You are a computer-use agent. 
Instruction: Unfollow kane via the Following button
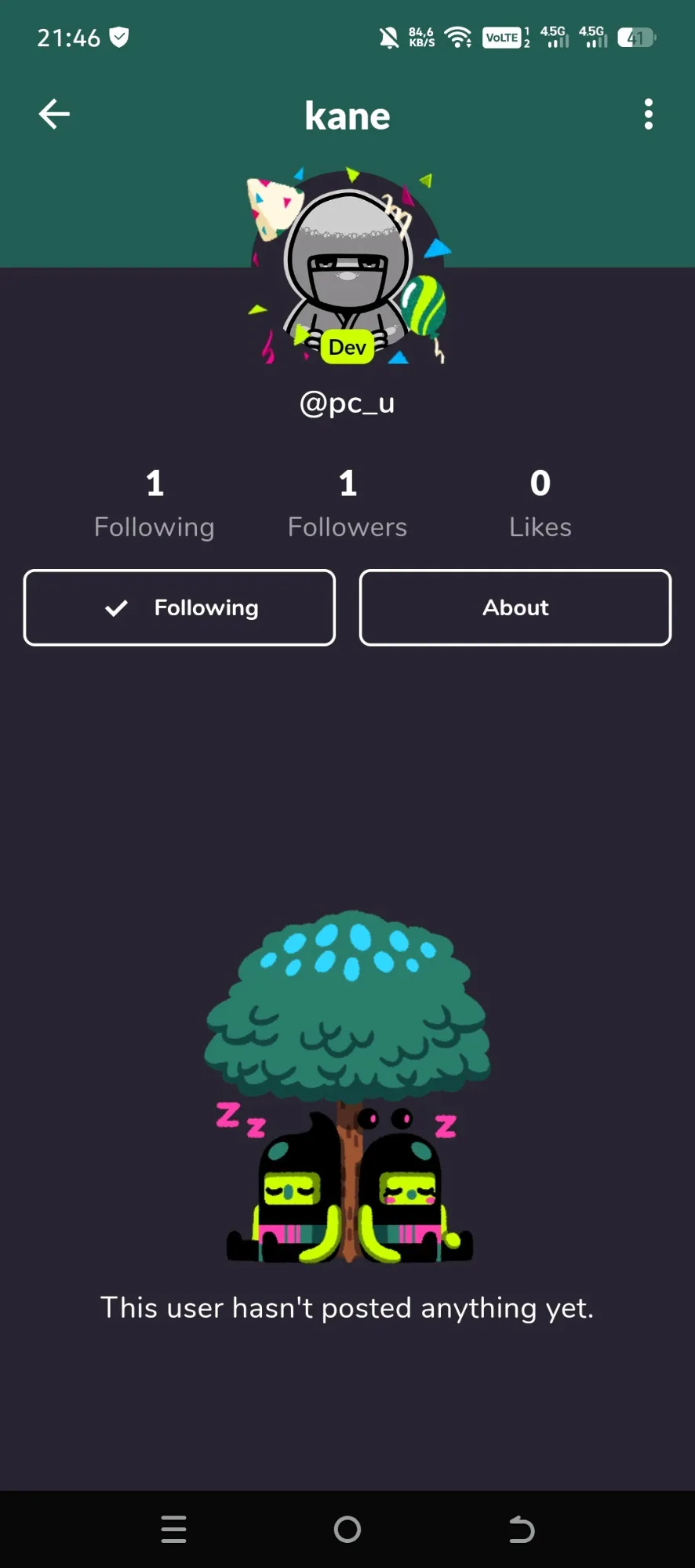180,607
